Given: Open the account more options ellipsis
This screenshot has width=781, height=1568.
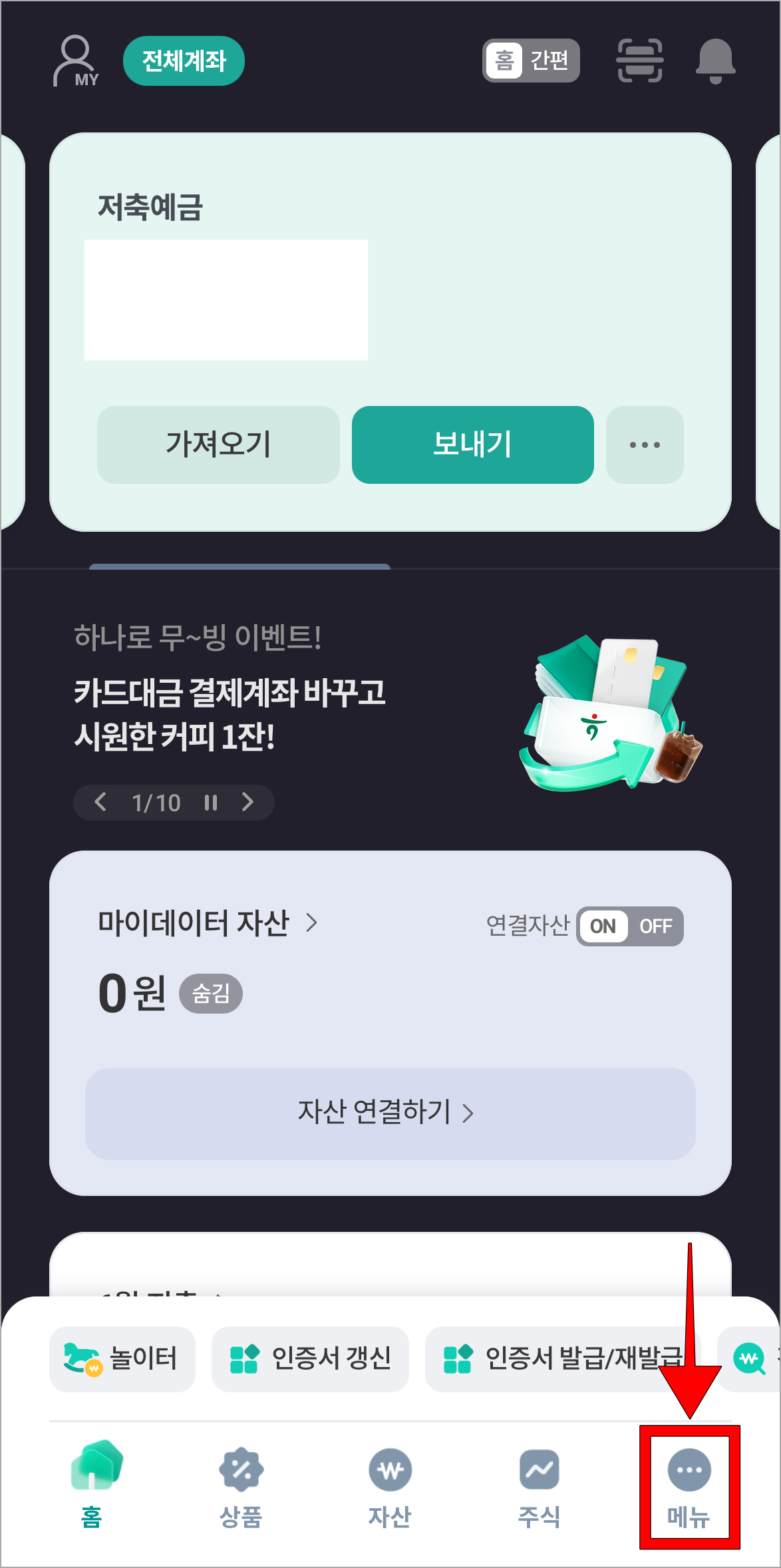Looking at the screenshot, I should 644,445.
